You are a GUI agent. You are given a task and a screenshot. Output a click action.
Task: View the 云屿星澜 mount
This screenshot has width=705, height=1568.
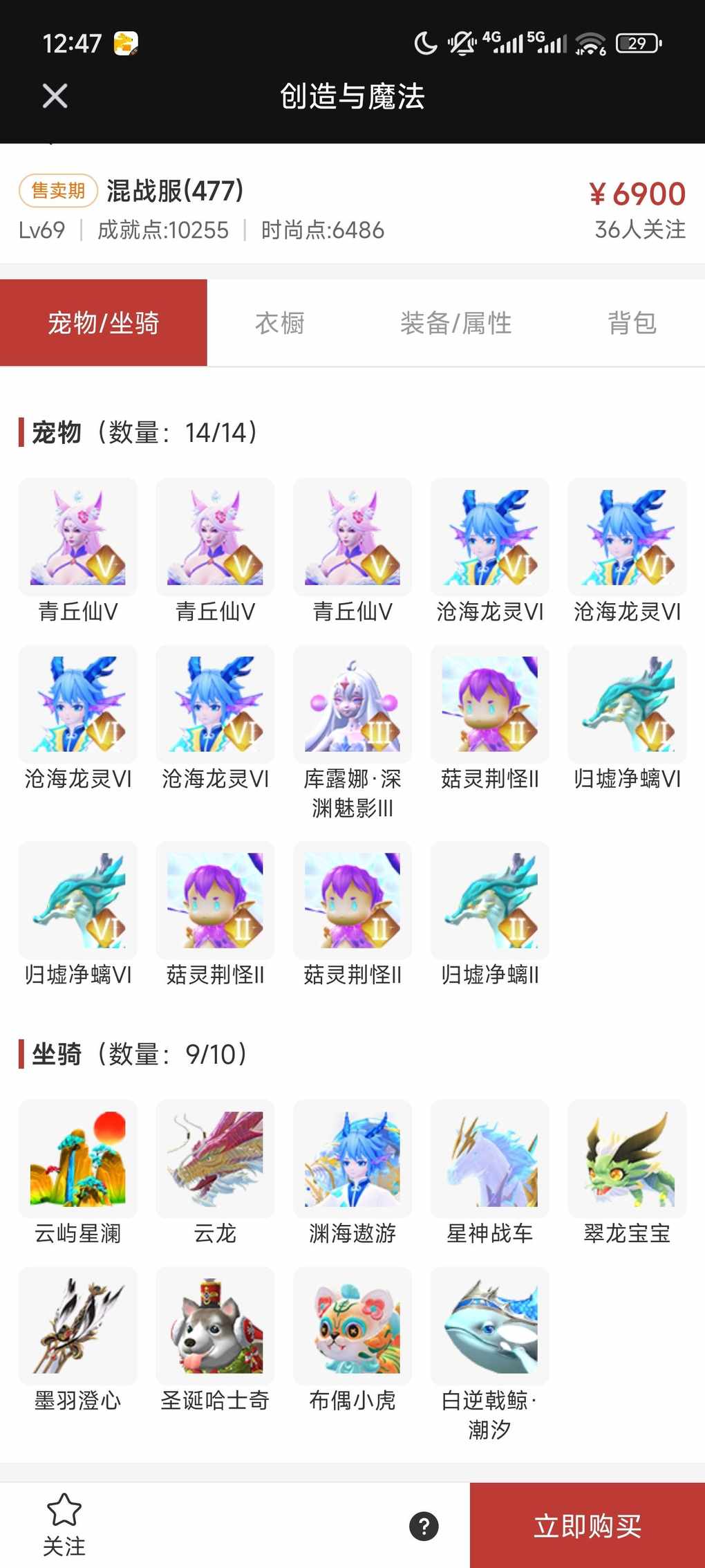(77, 1159)
